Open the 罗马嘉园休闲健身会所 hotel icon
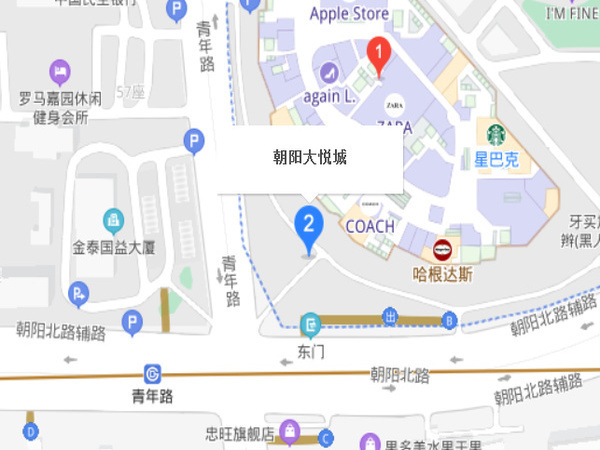Image resolution: width=600 pixels, height=450 pixels. click(60, 72)
